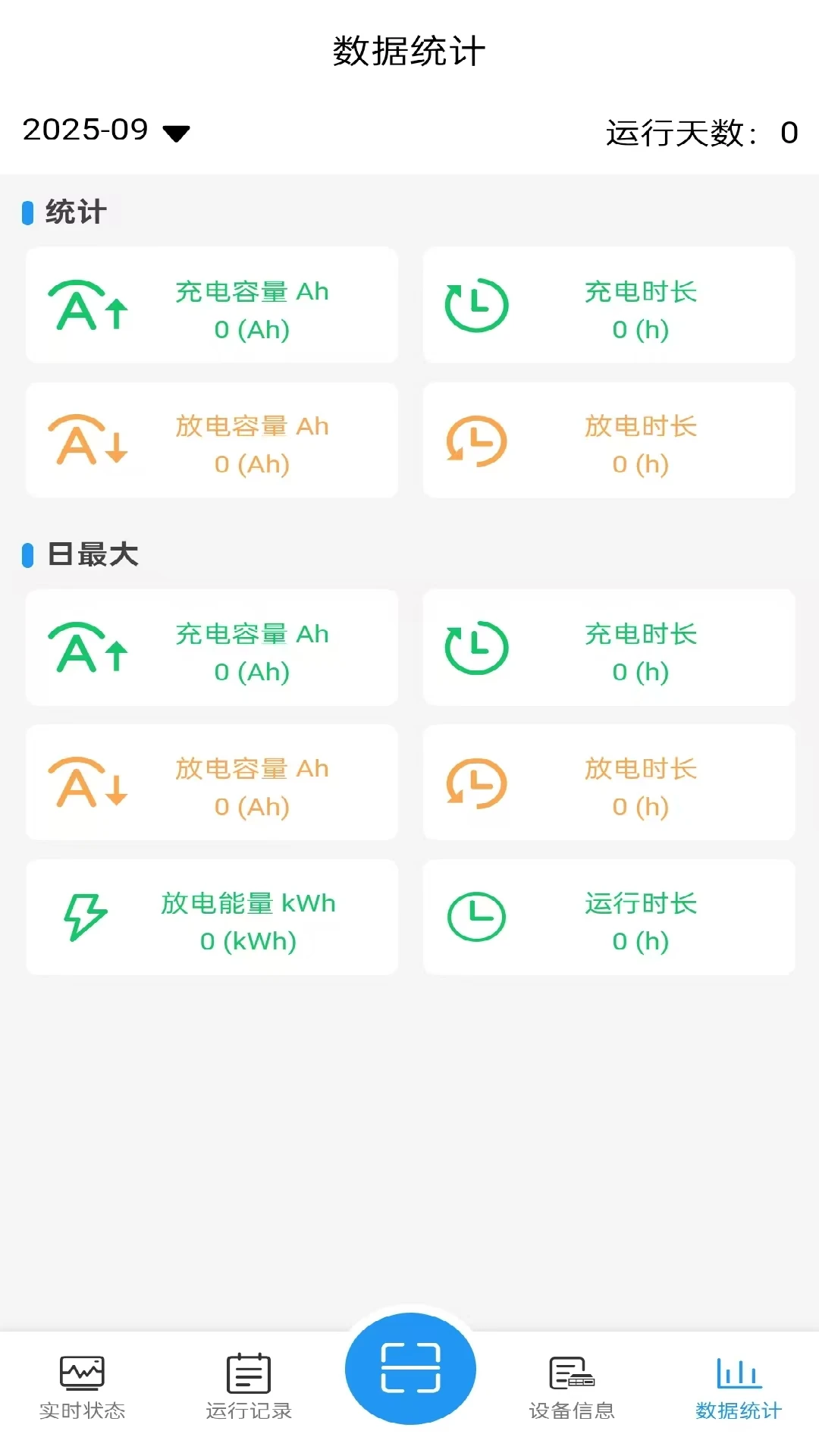Click the green charge capacity gauge icon
This screenshot has width=819, height=1456.
[89, 305]
